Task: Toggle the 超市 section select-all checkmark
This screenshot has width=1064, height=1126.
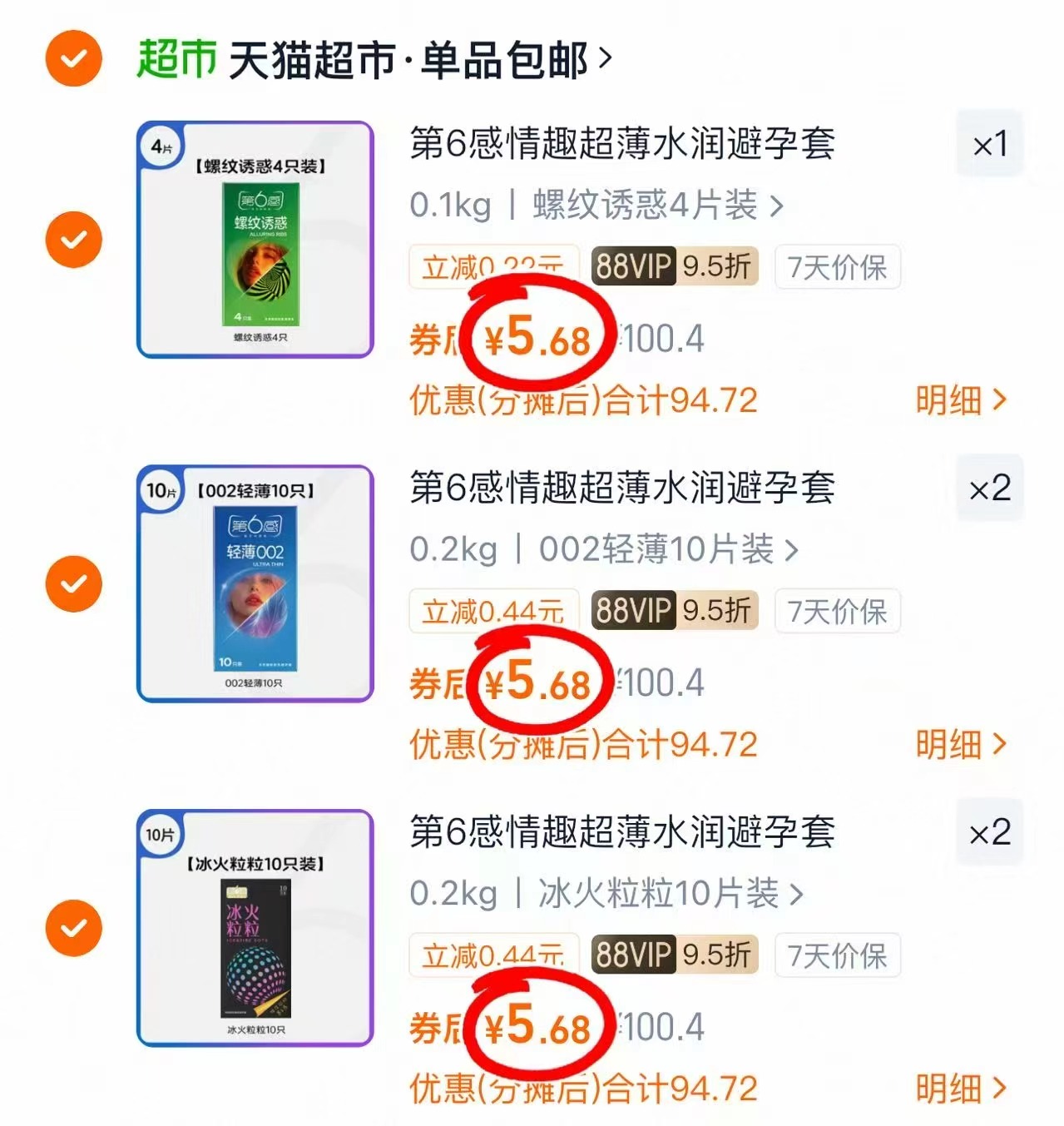Action: (72, 58)
